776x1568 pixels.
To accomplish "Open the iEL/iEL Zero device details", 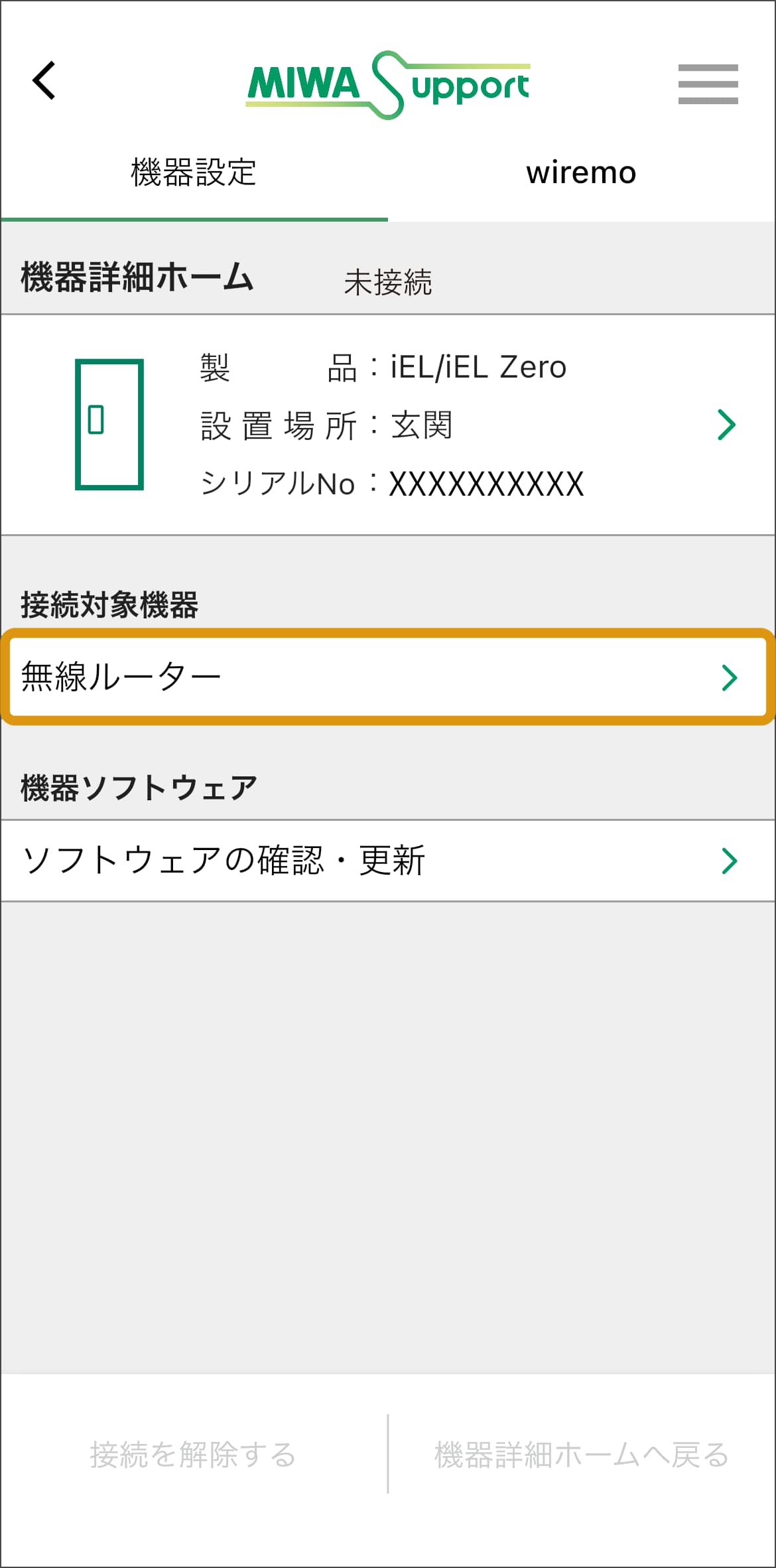I will pyautogui.click(x=388, y=425).
